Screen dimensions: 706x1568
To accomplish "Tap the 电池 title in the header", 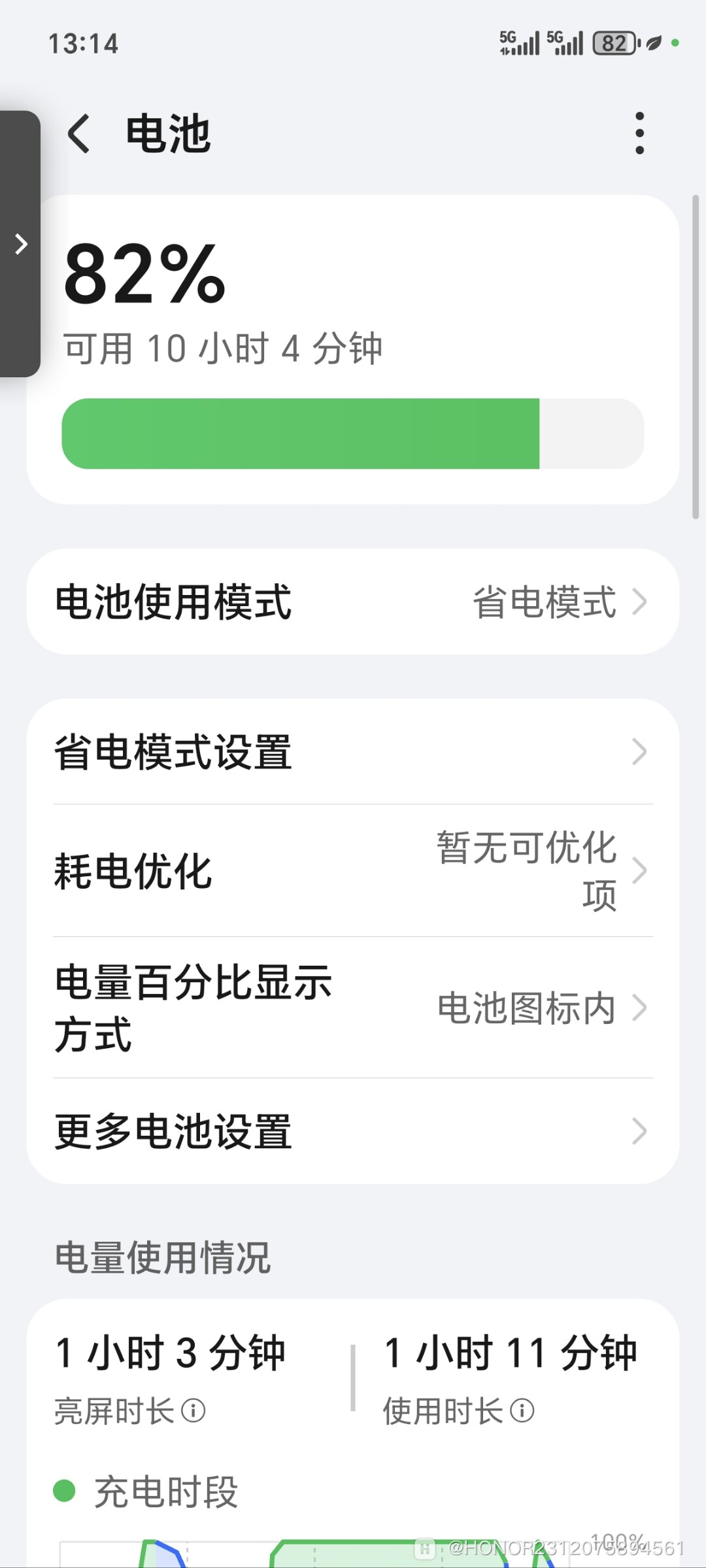I will tap(167, 133).
